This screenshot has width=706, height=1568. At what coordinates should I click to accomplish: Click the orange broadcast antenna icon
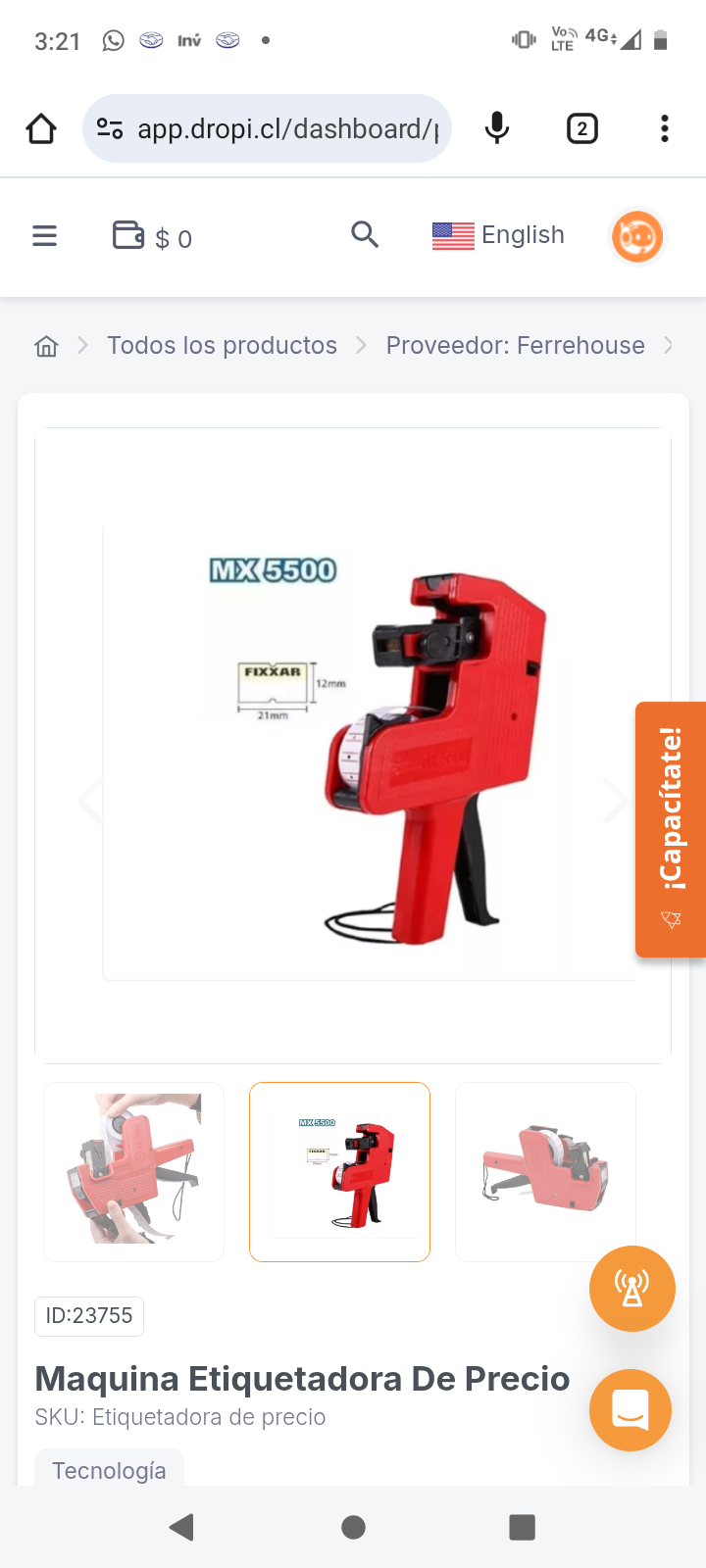(632, 1289)
